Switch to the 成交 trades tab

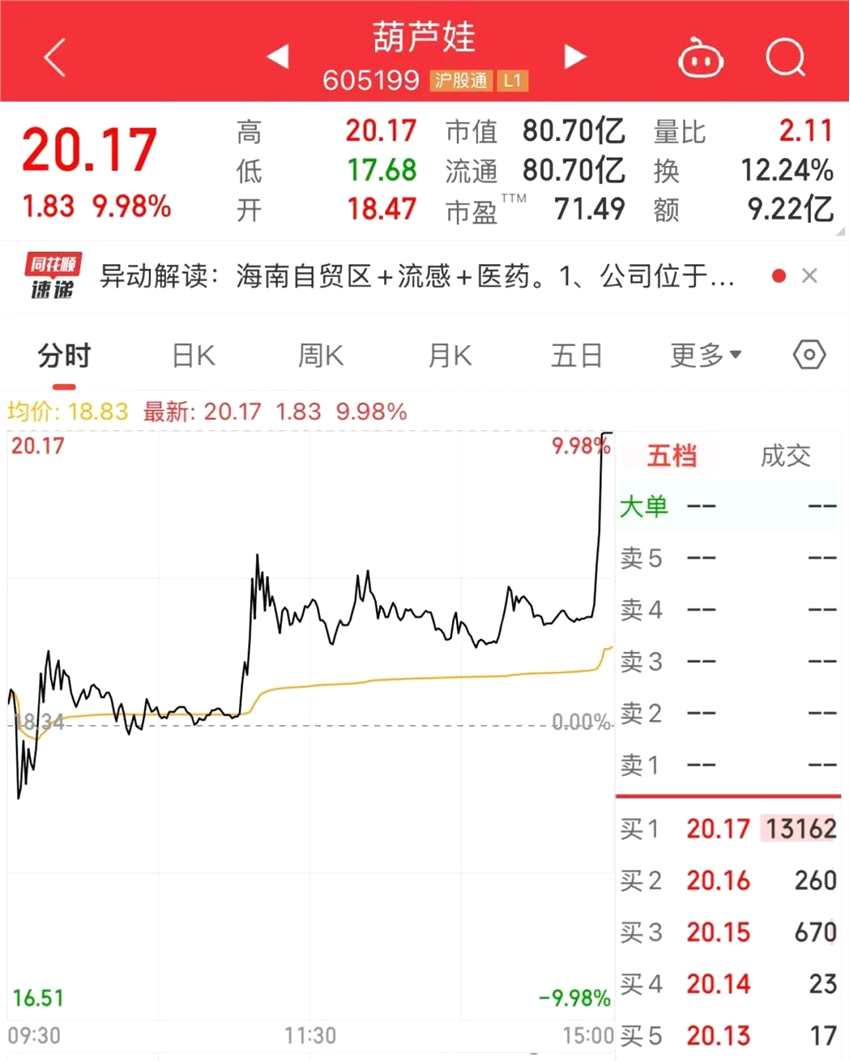785,457
